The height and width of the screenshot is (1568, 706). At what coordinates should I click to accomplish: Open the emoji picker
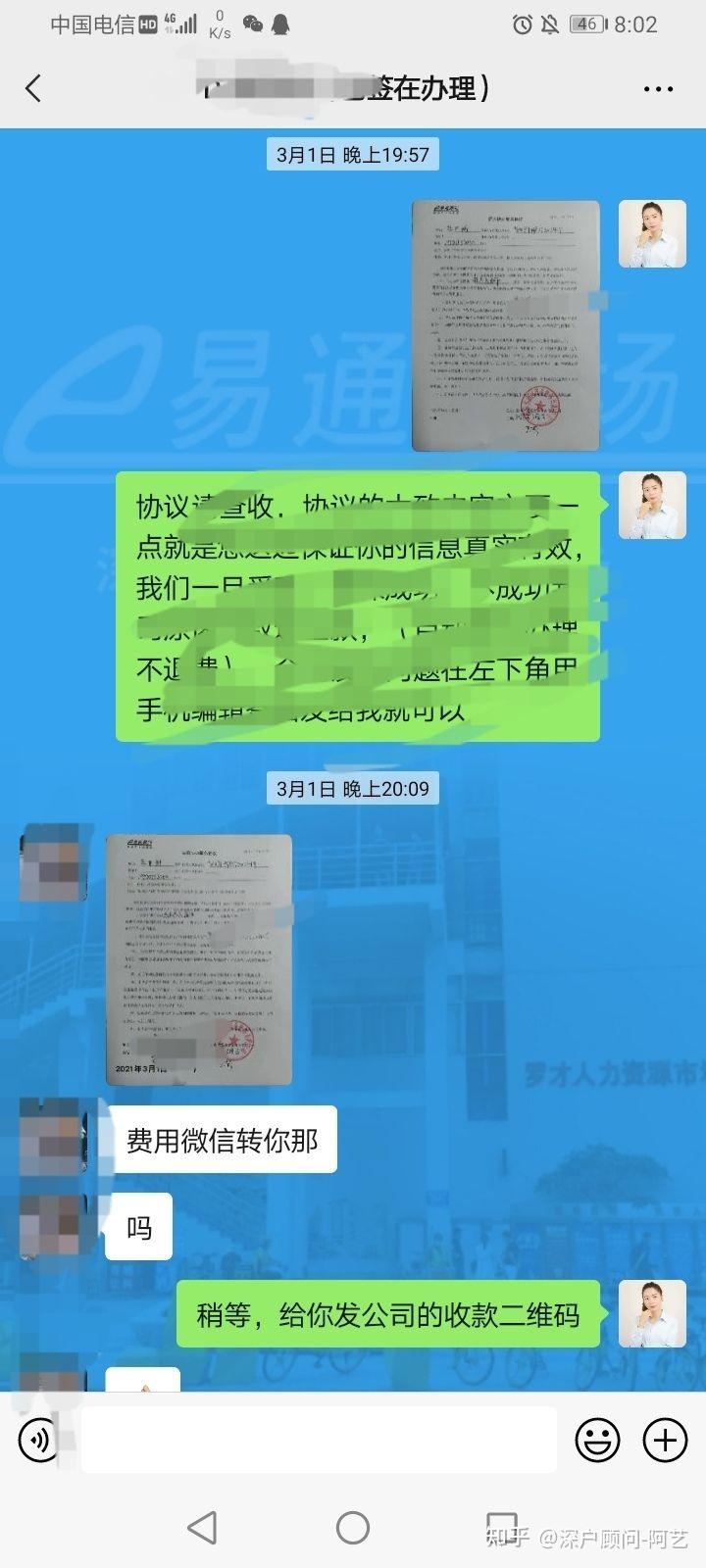point(596,1440)
